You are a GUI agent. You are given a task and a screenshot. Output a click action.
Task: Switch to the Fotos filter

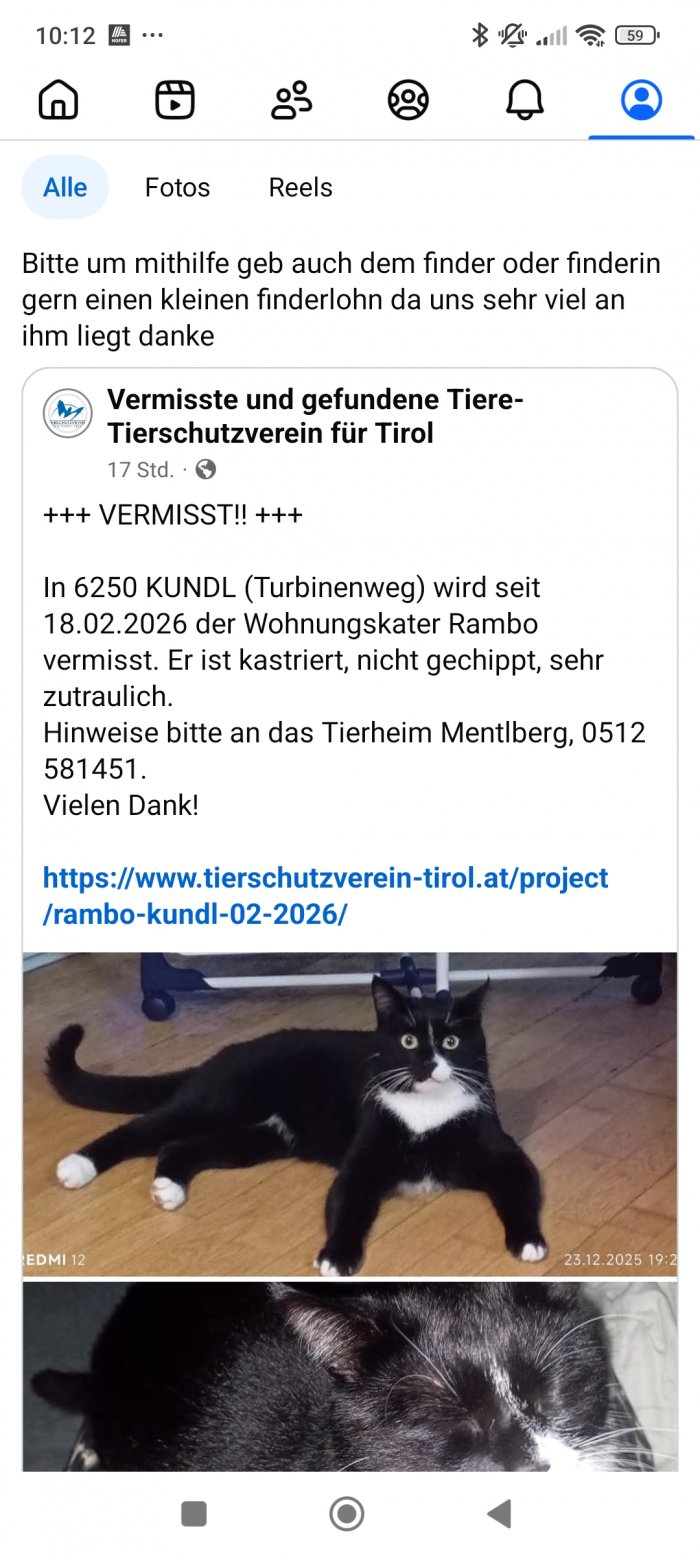pyautogui.click(x=177, y=187)
